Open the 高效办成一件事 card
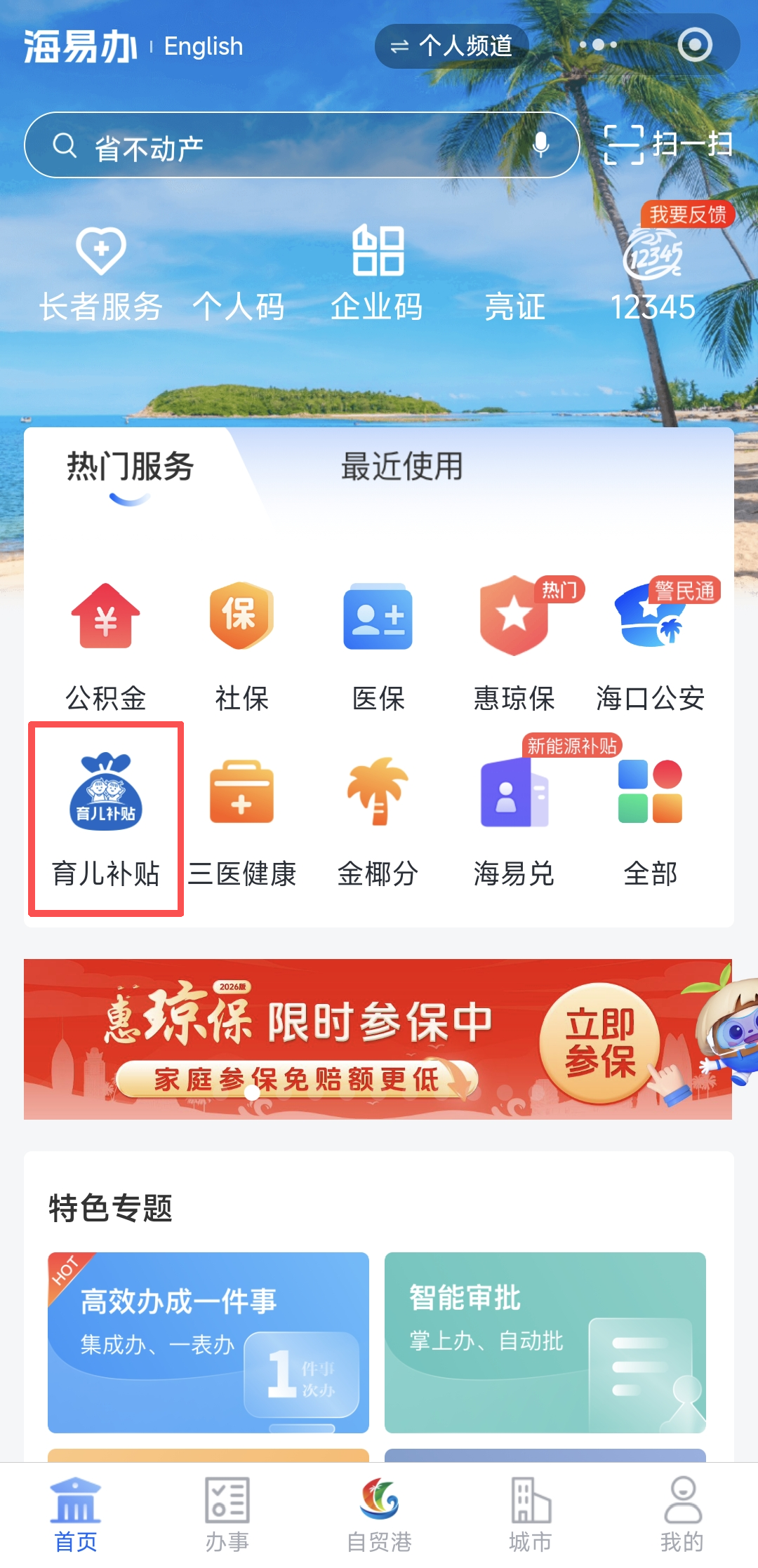758x1568 pixels. click(x=208, y=1341)
